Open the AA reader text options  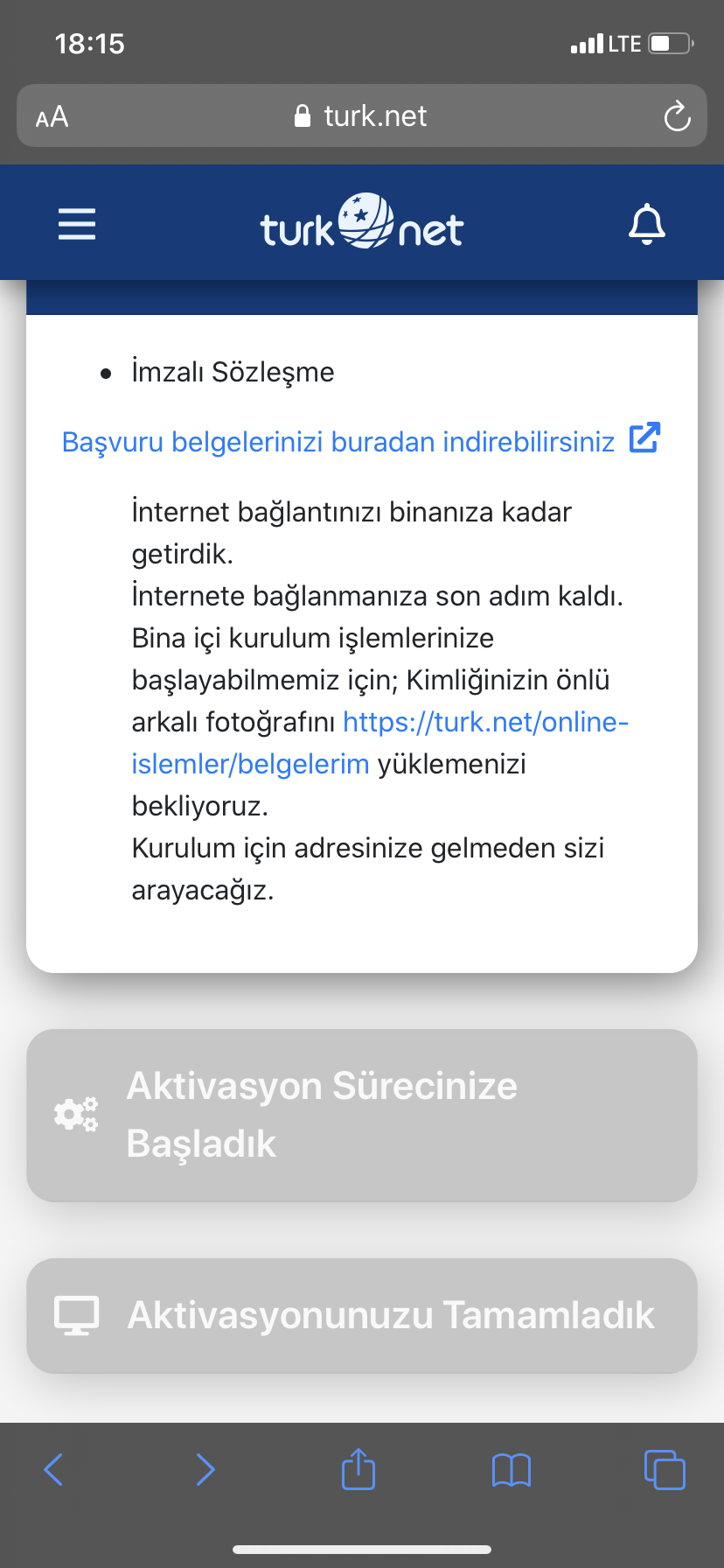tap(52, 116)
